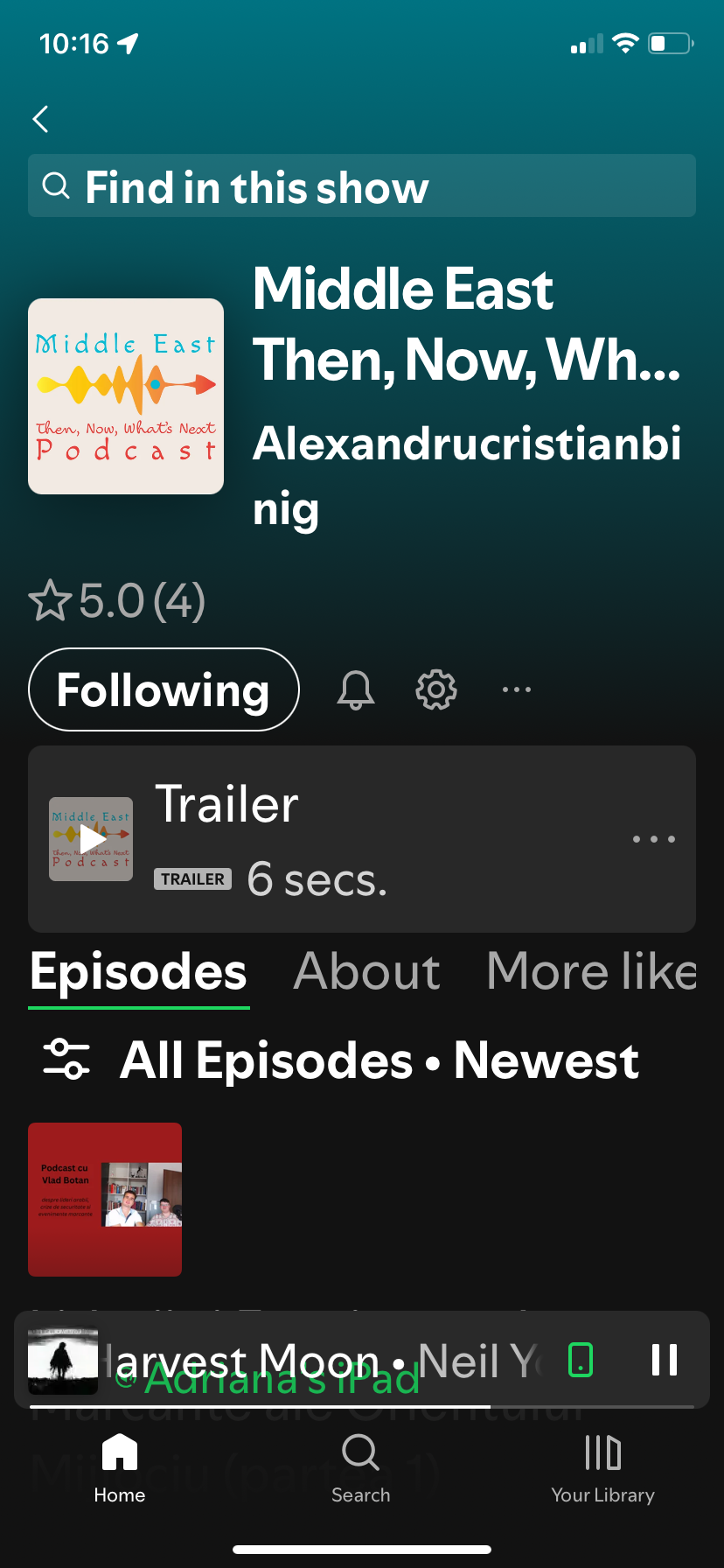The width and height of the screenshot is (724, 1568).
Task: Play the 6-second Trailer
Action: coord(91,839)
